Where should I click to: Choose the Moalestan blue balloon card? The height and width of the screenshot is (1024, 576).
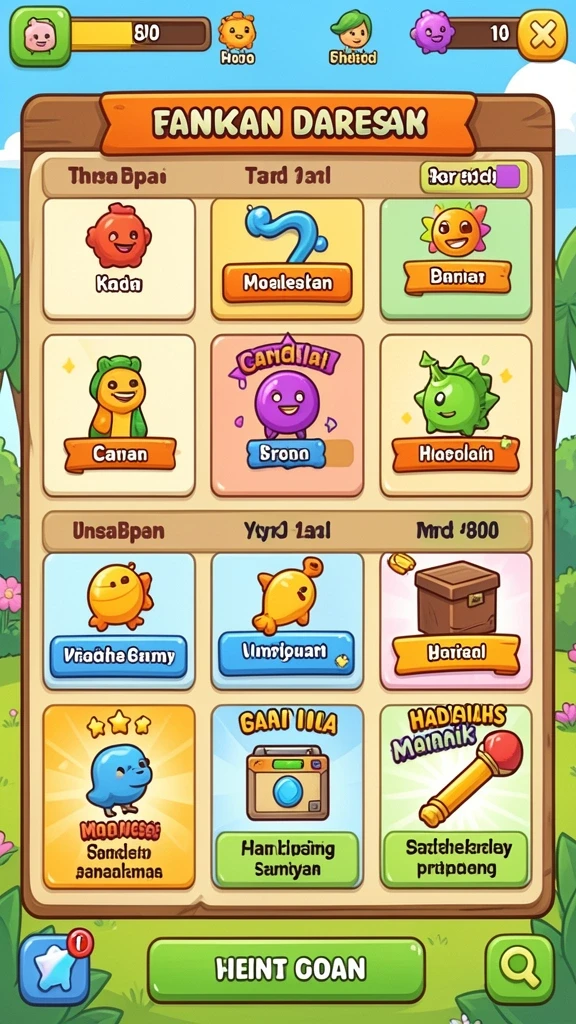[287, 259]
